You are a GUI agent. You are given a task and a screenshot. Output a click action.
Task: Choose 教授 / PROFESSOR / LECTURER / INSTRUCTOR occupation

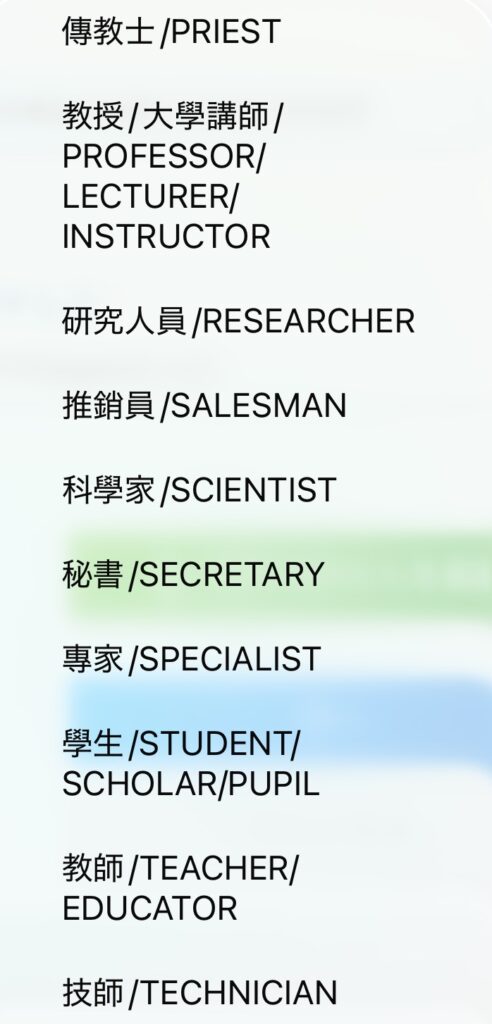(x=173, y=177)
